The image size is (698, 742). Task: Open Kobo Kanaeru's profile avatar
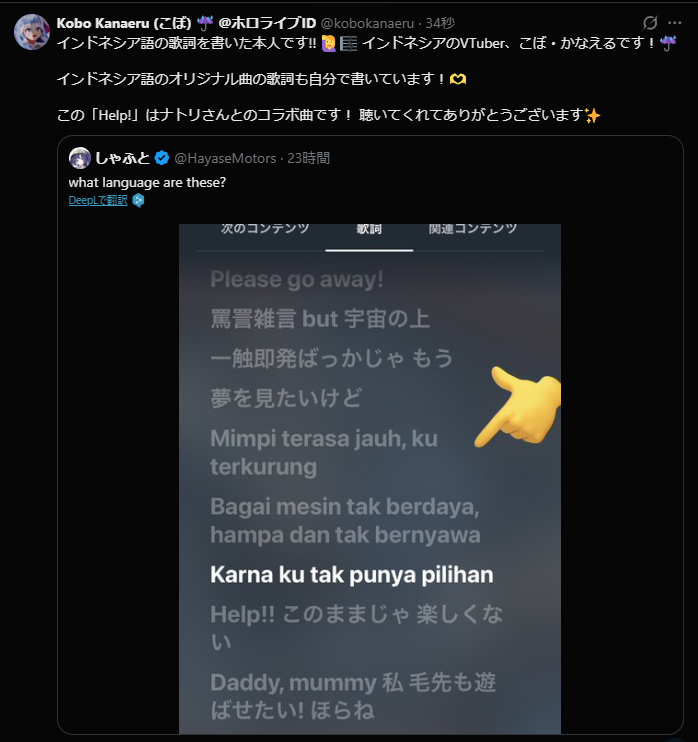[32, 32]
